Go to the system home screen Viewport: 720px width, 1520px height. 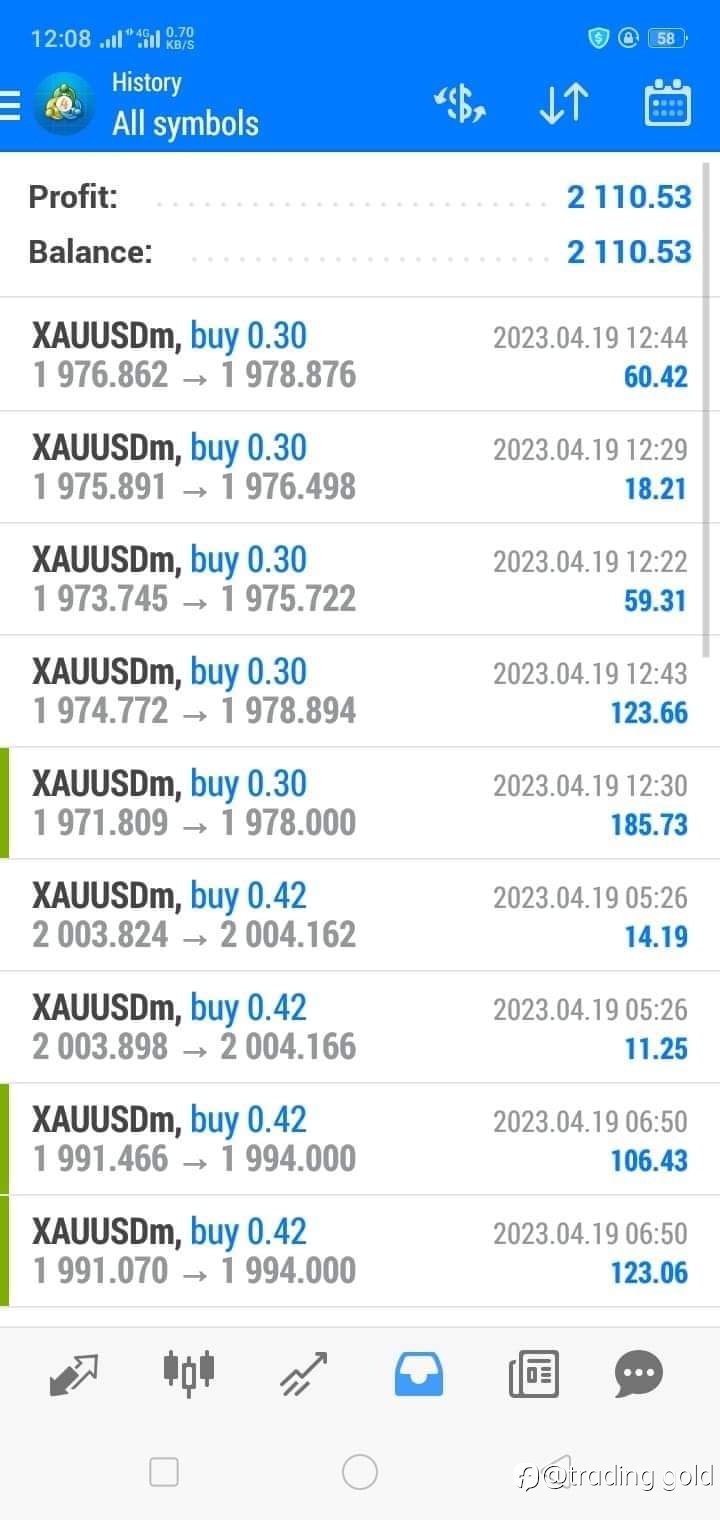[360, 1472]
